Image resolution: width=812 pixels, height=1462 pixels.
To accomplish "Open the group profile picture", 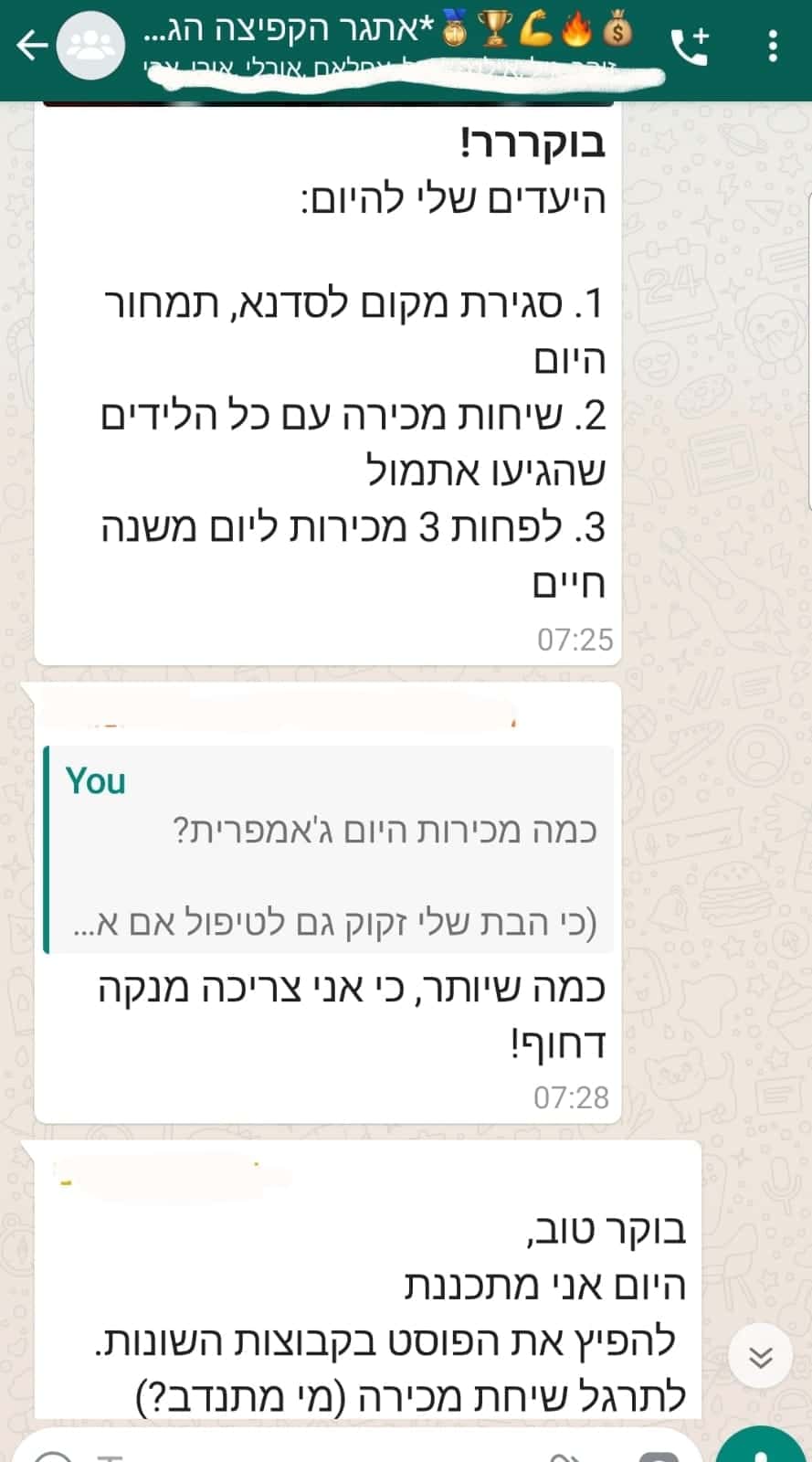I will click(90, 46).
